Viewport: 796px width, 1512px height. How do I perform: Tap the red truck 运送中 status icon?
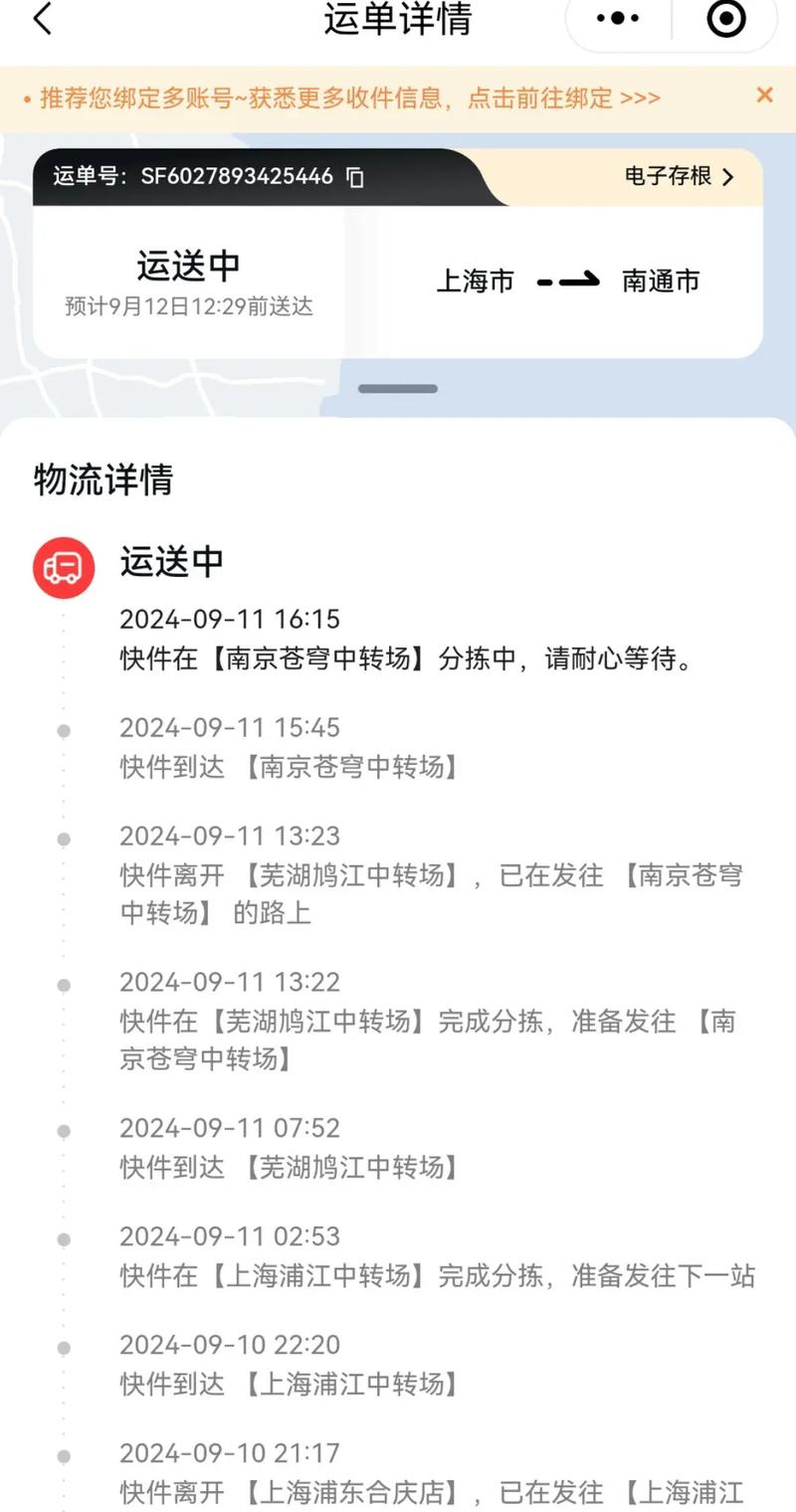63,567
